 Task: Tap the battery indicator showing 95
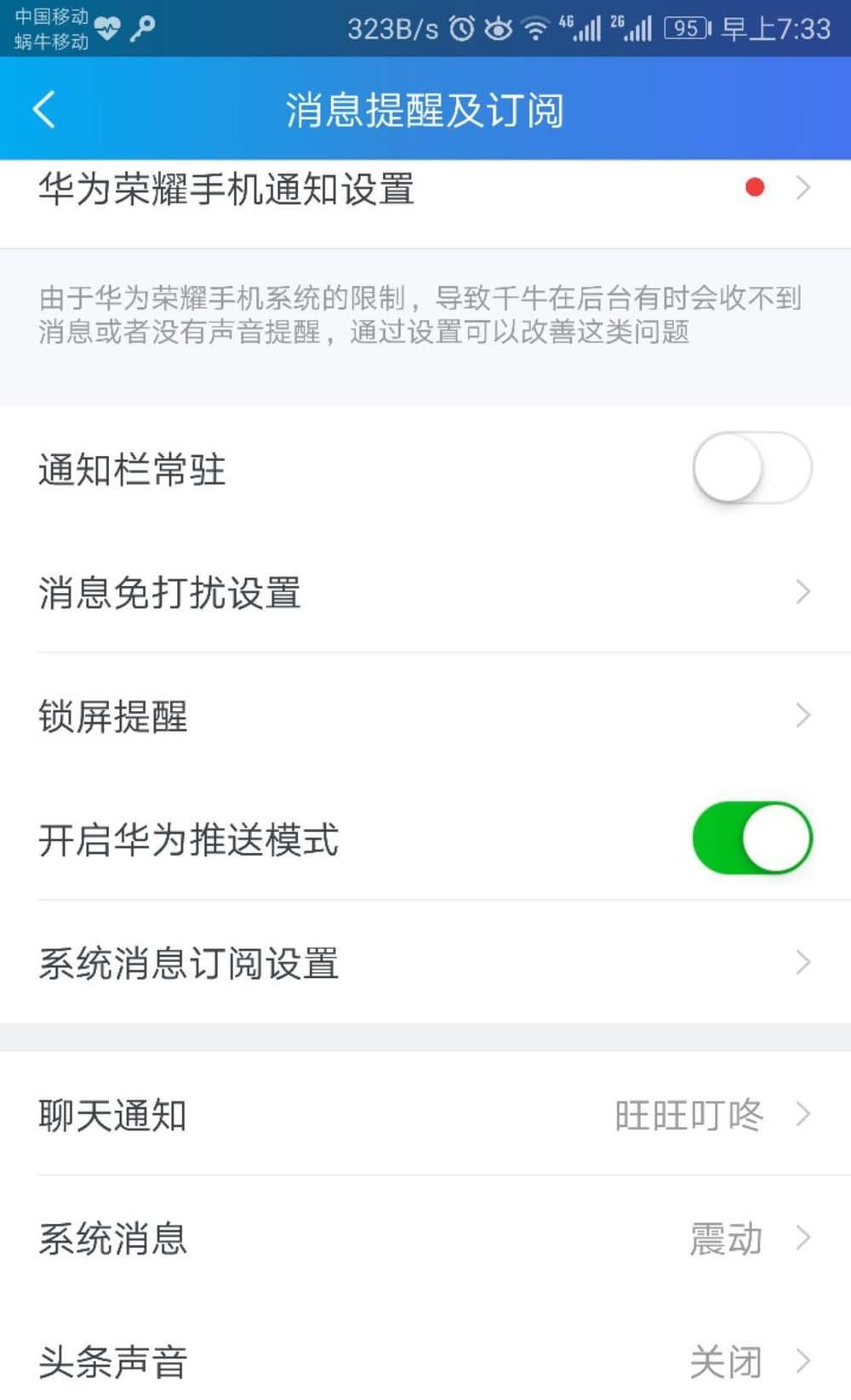point(686,28)
